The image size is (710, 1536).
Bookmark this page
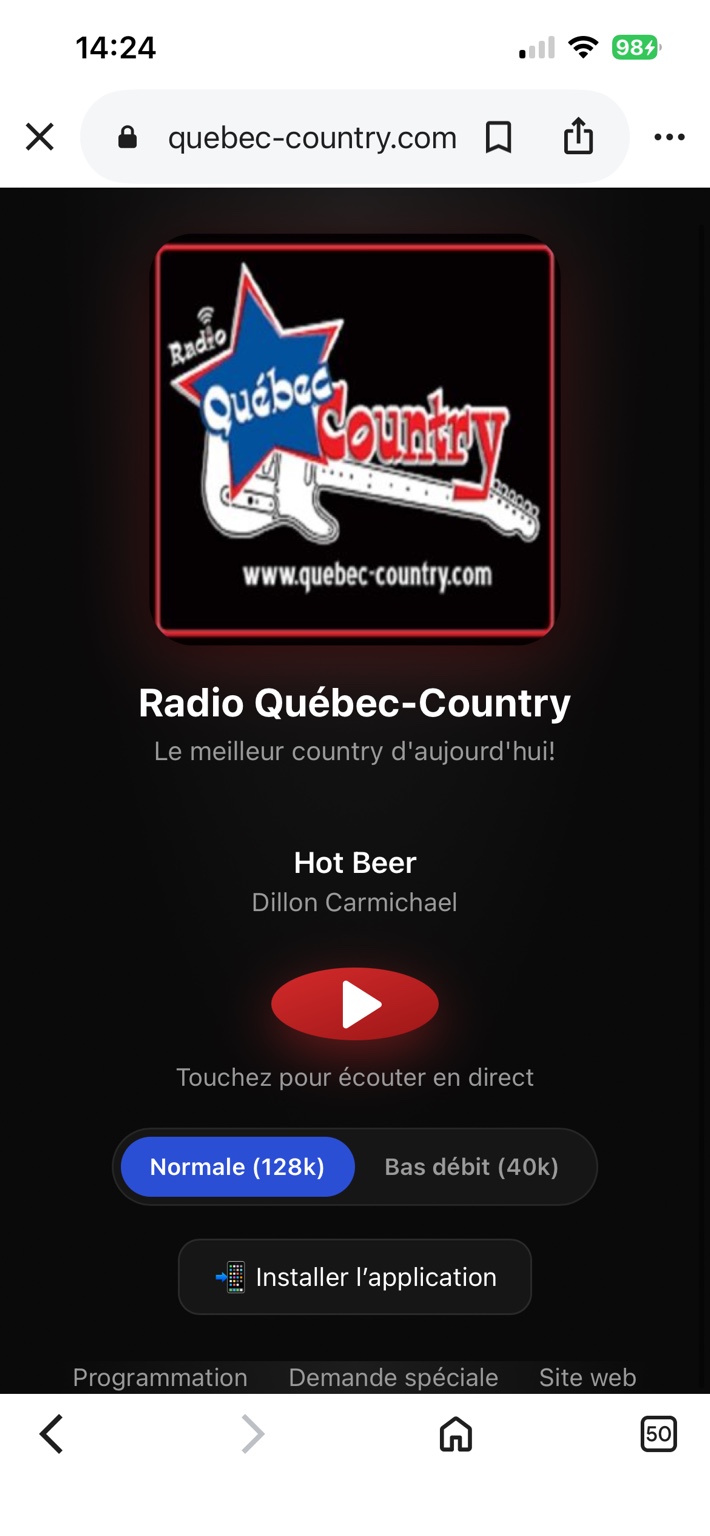pos(498,137)
